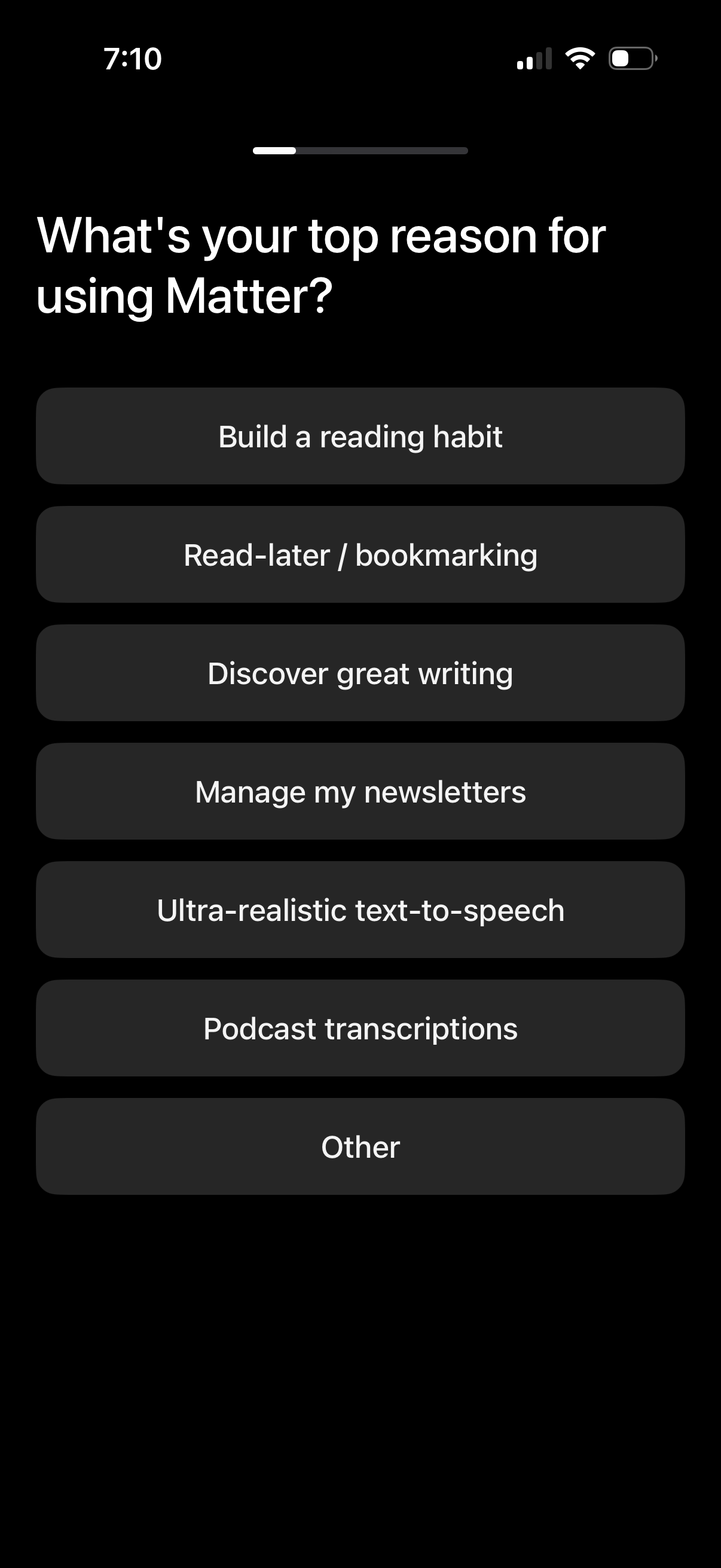Tap the clock showing 7:10

[x=133, y=59]
